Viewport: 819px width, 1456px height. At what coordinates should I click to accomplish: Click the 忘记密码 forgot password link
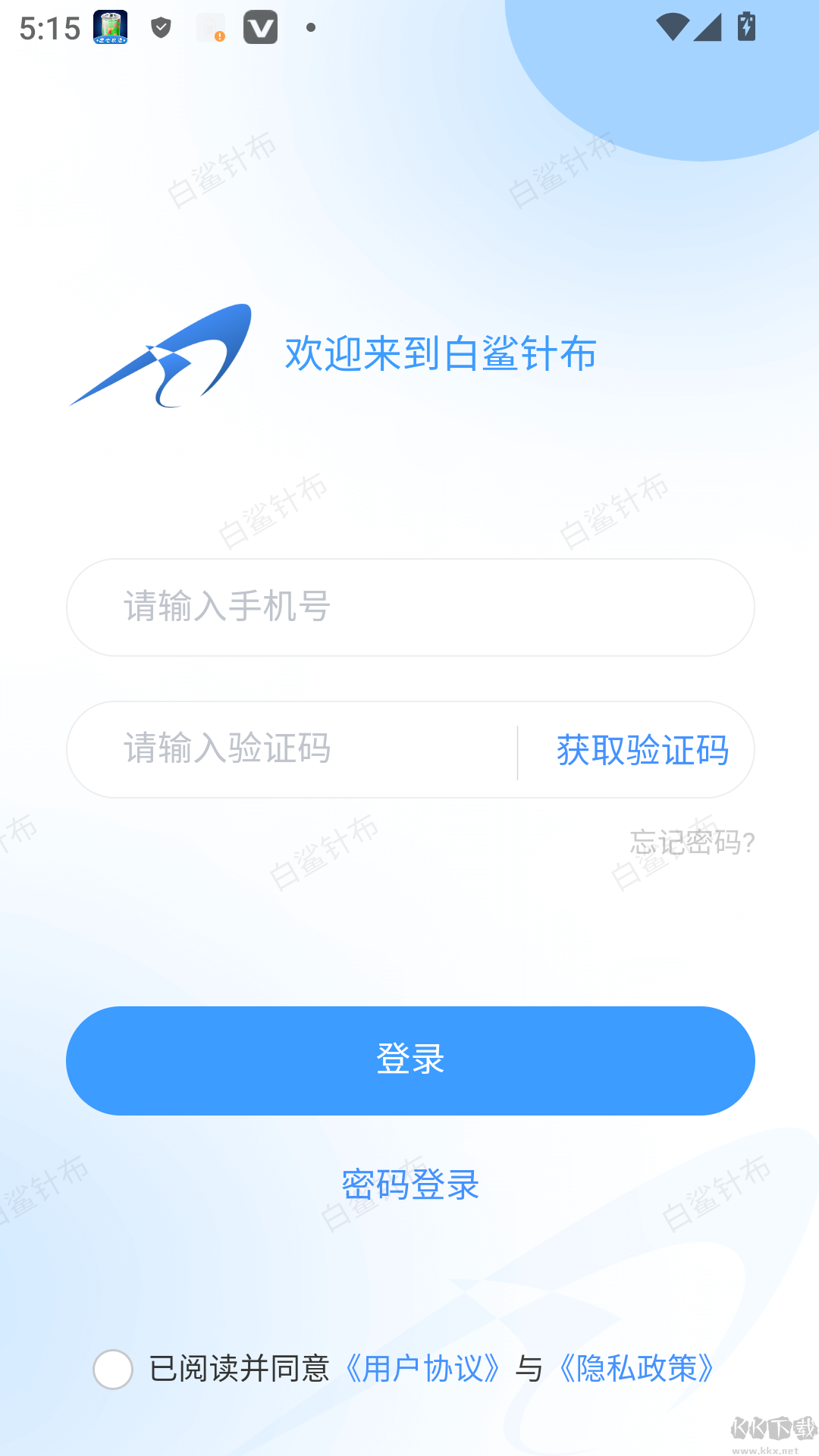[x=692, y=842]
